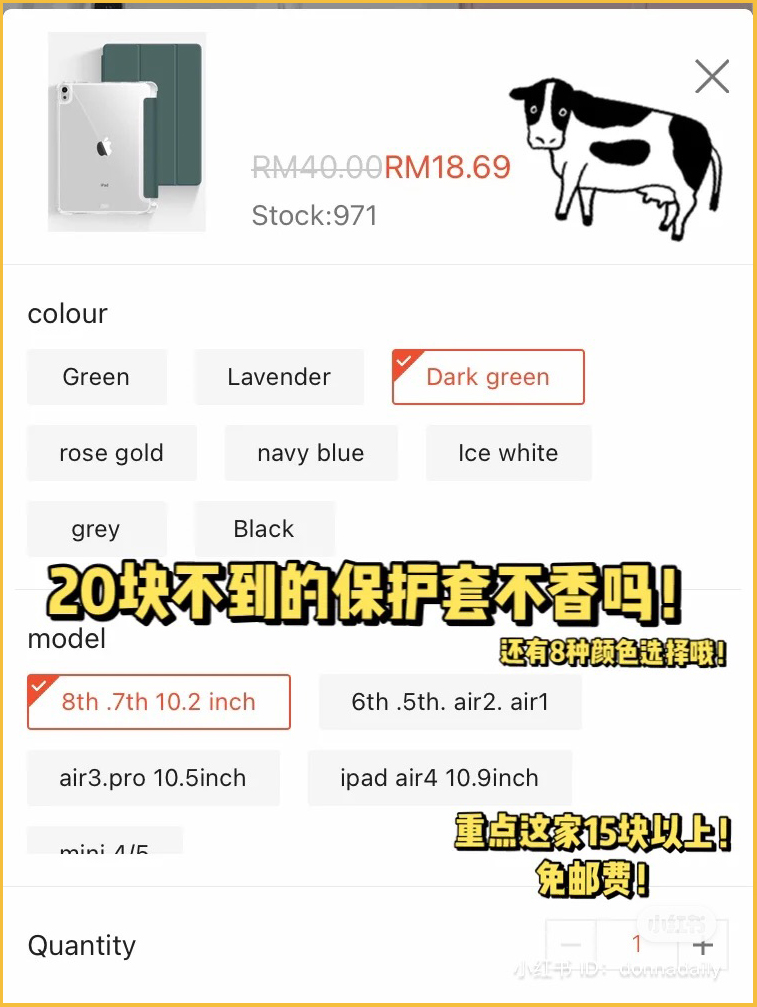757x1007 pixels.
Task: Pick the Black colour
Action: click(264, 529)
